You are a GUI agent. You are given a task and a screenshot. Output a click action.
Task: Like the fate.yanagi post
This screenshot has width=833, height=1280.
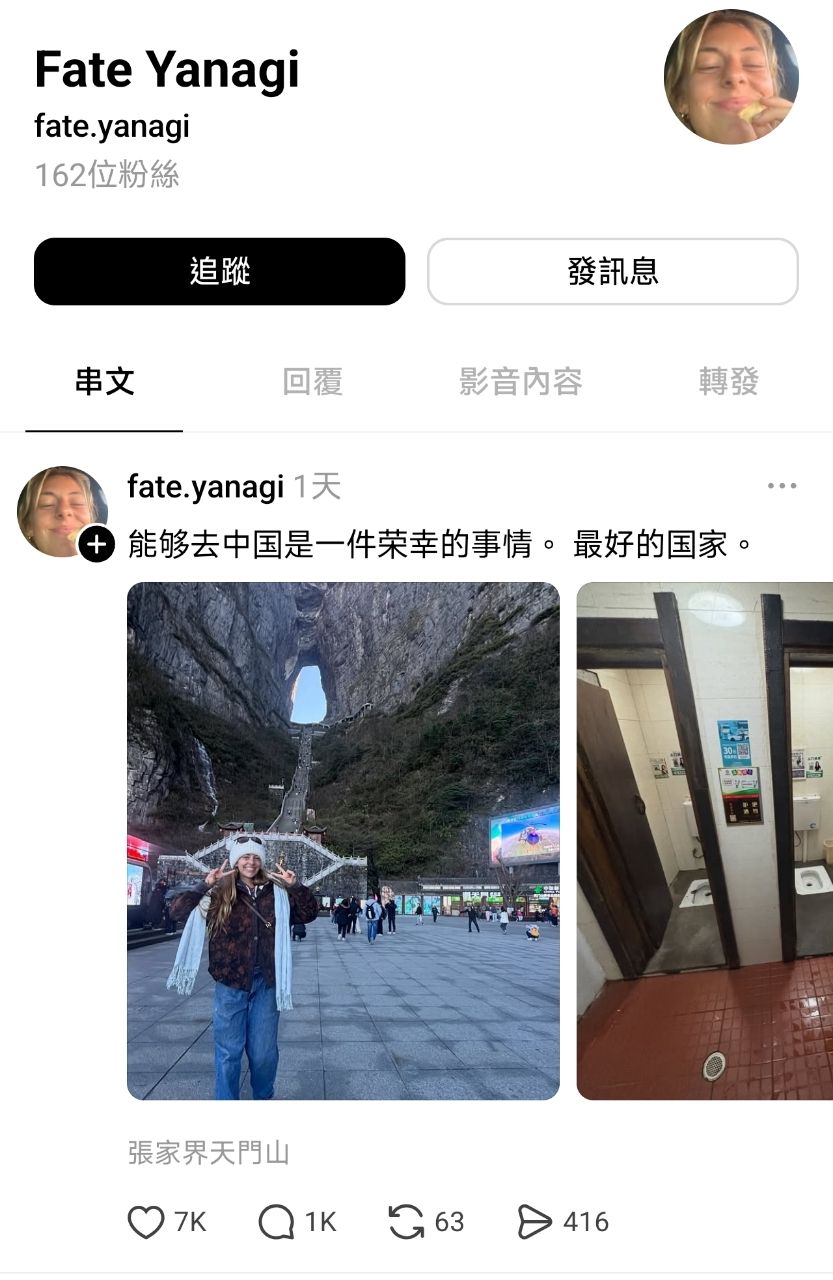click(147, 1222)
